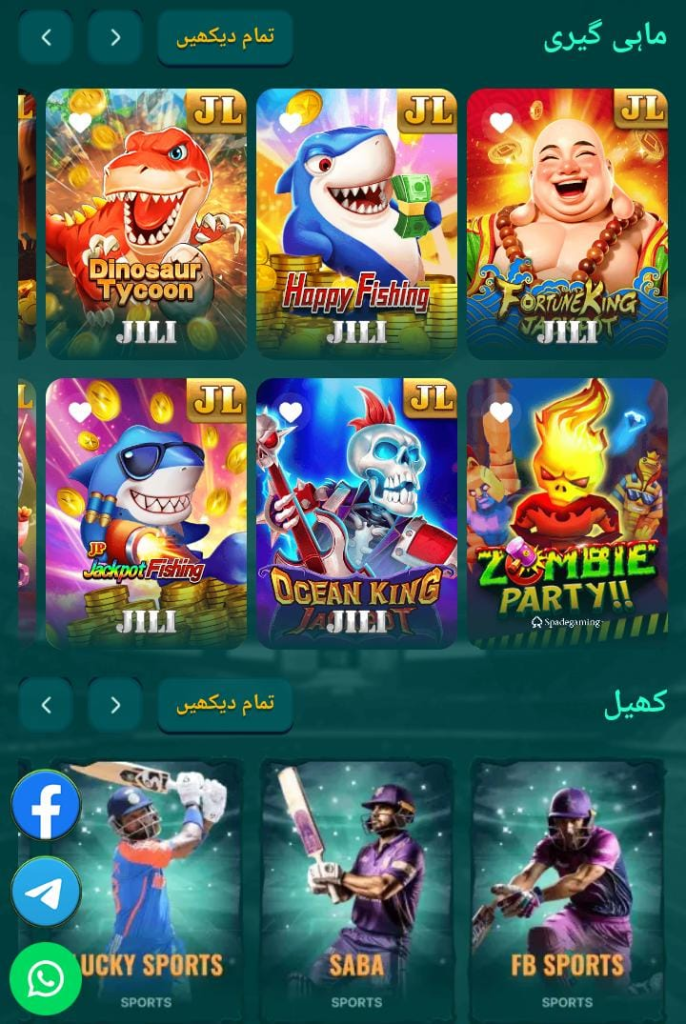This screenshot has width=686, height=1024.
Task: Show next games in fishing section
Action: click(x=115, y=38)
